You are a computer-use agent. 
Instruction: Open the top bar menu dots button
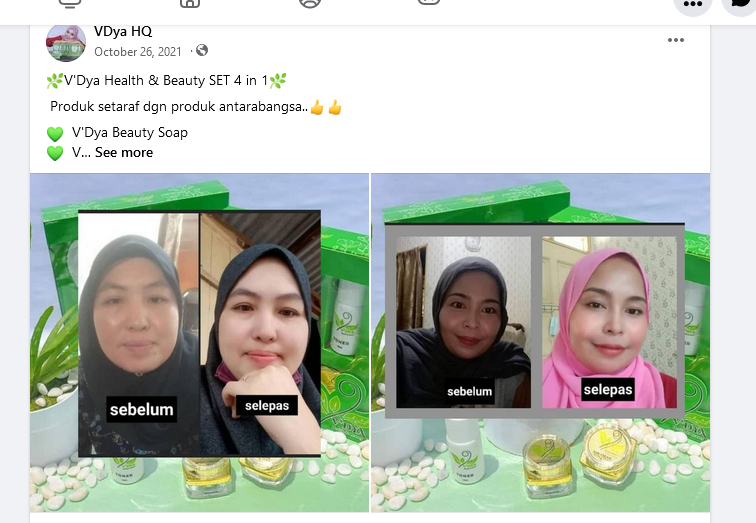(x=692, y=4)
